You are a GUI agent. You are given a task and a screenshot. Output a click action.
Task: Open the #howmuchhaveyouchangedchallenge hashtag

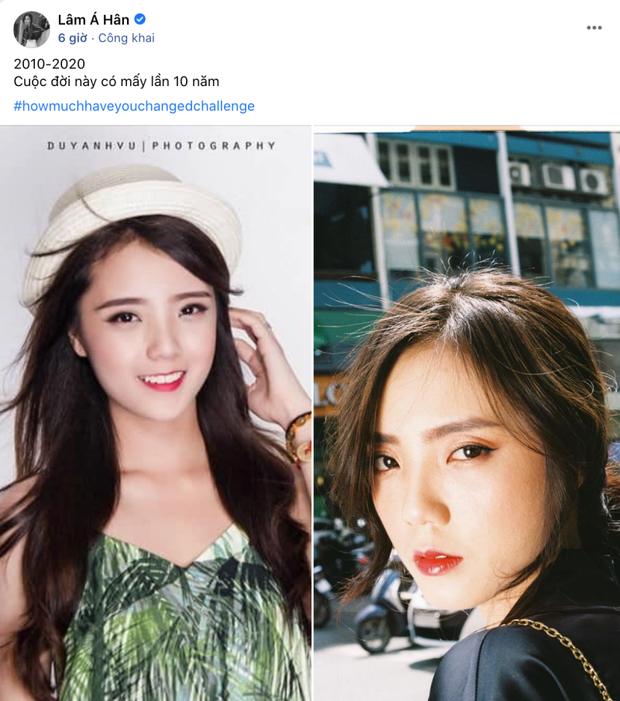pyautogui.click(x=134, y=106)
